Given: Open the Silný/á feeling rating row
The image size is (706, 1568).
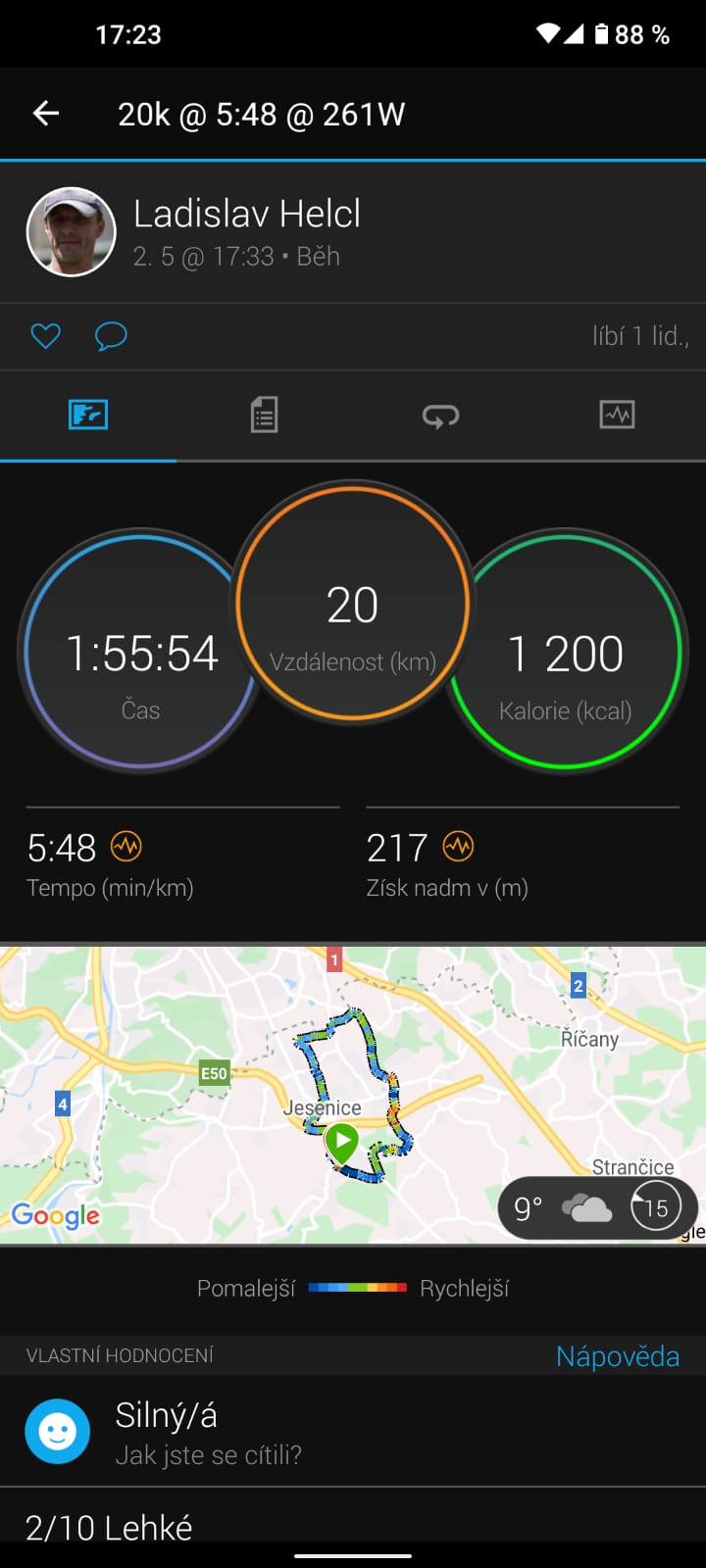Looking at the screenshot, I should [353, 1432].
